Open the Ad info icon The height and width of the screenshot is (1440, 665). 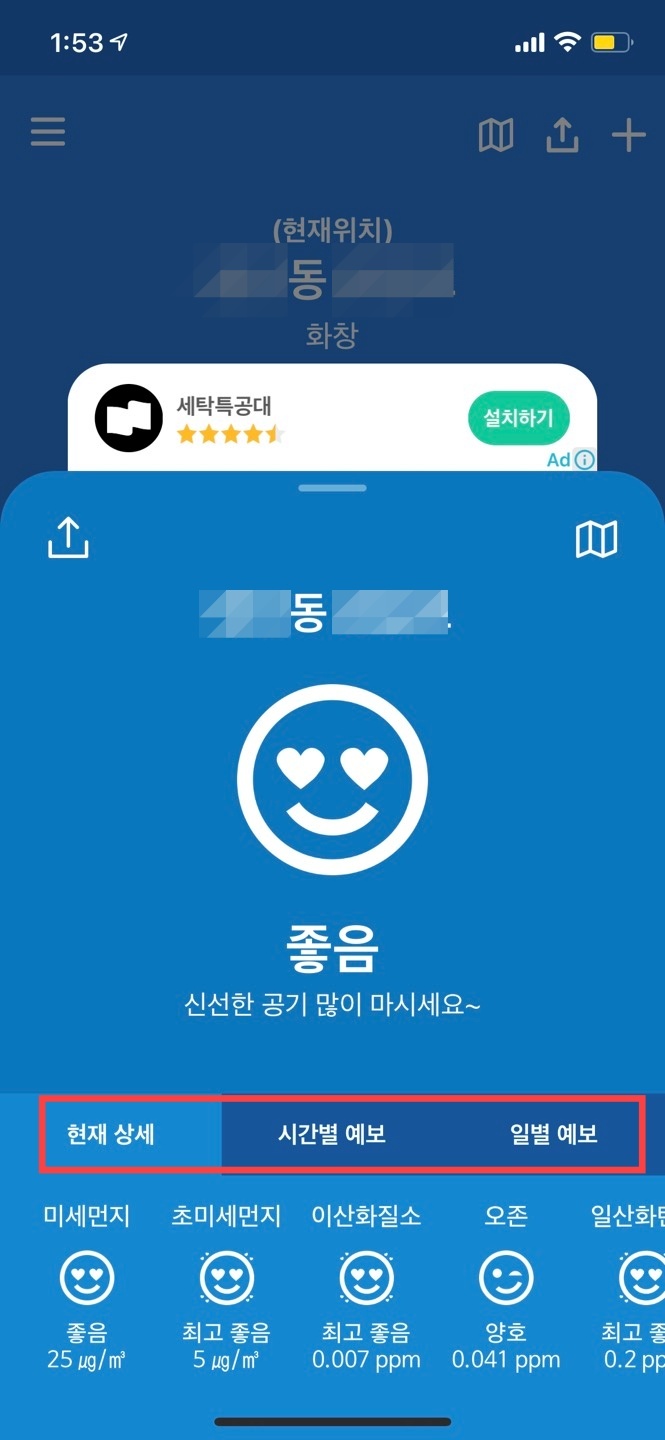tap(584, 460)
